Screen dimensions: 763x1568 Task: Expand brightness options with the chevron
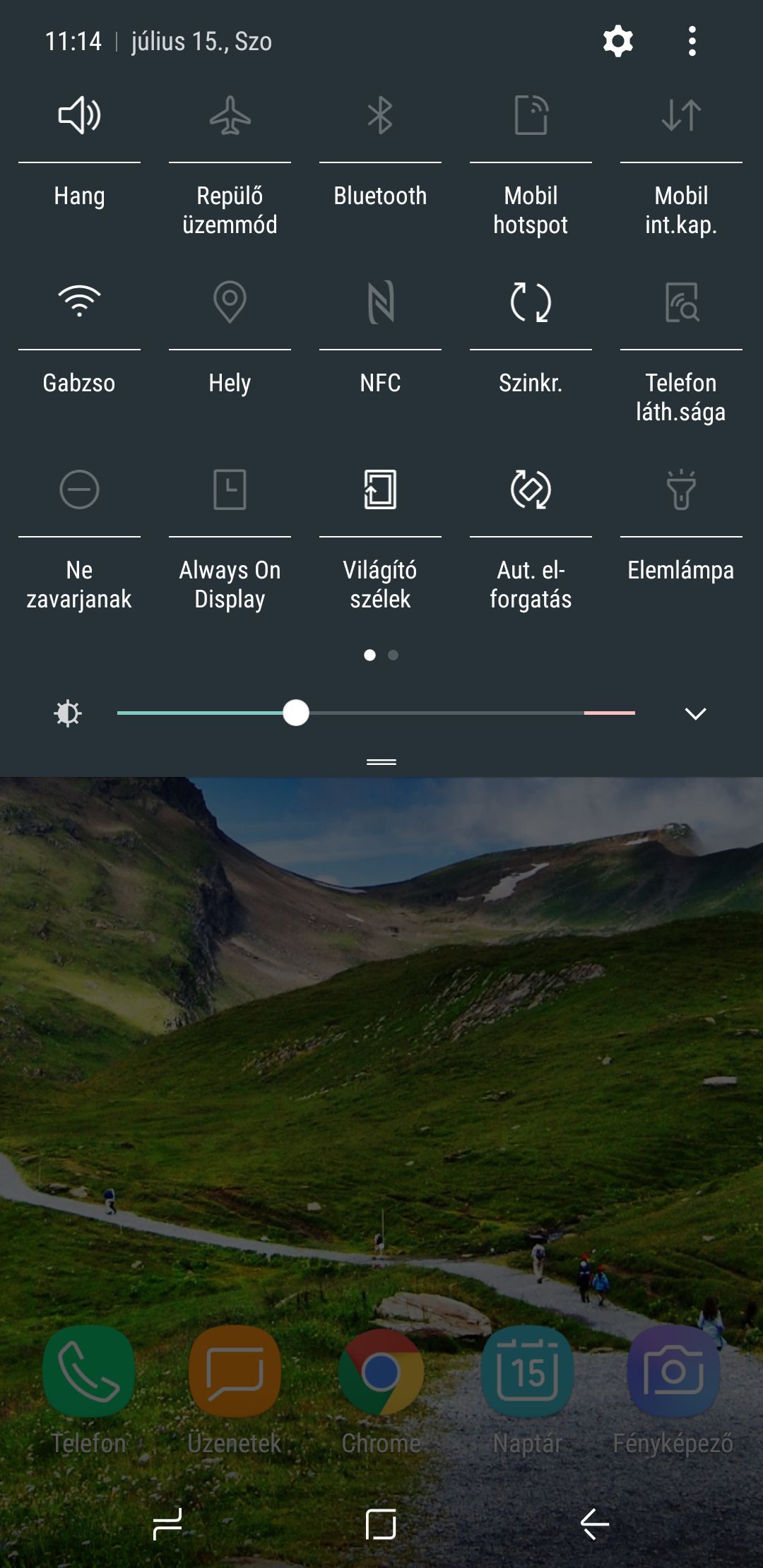(x=695, y=713)
